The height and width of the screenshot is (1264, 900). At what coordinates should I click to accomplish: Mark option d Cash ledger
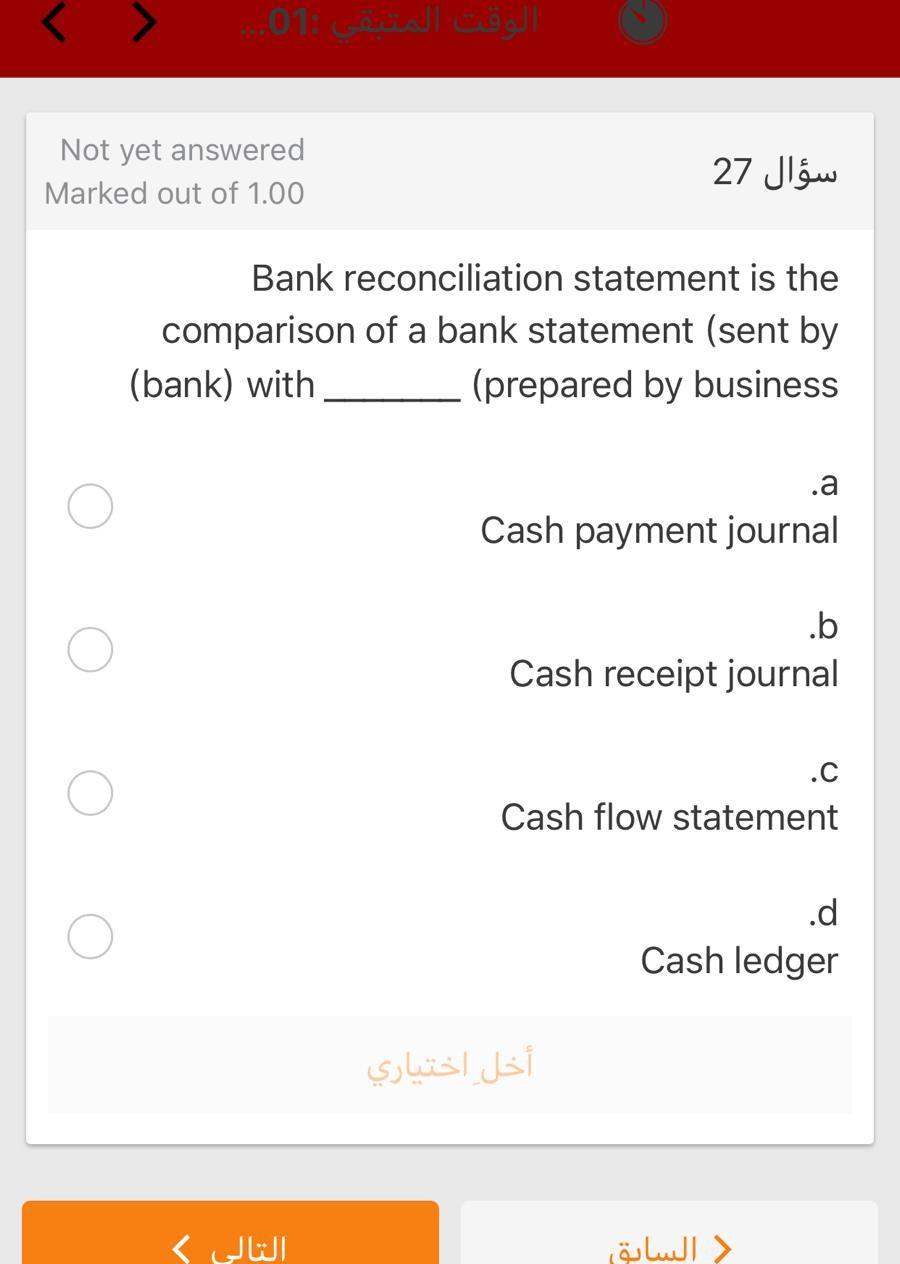pos(90,936)
